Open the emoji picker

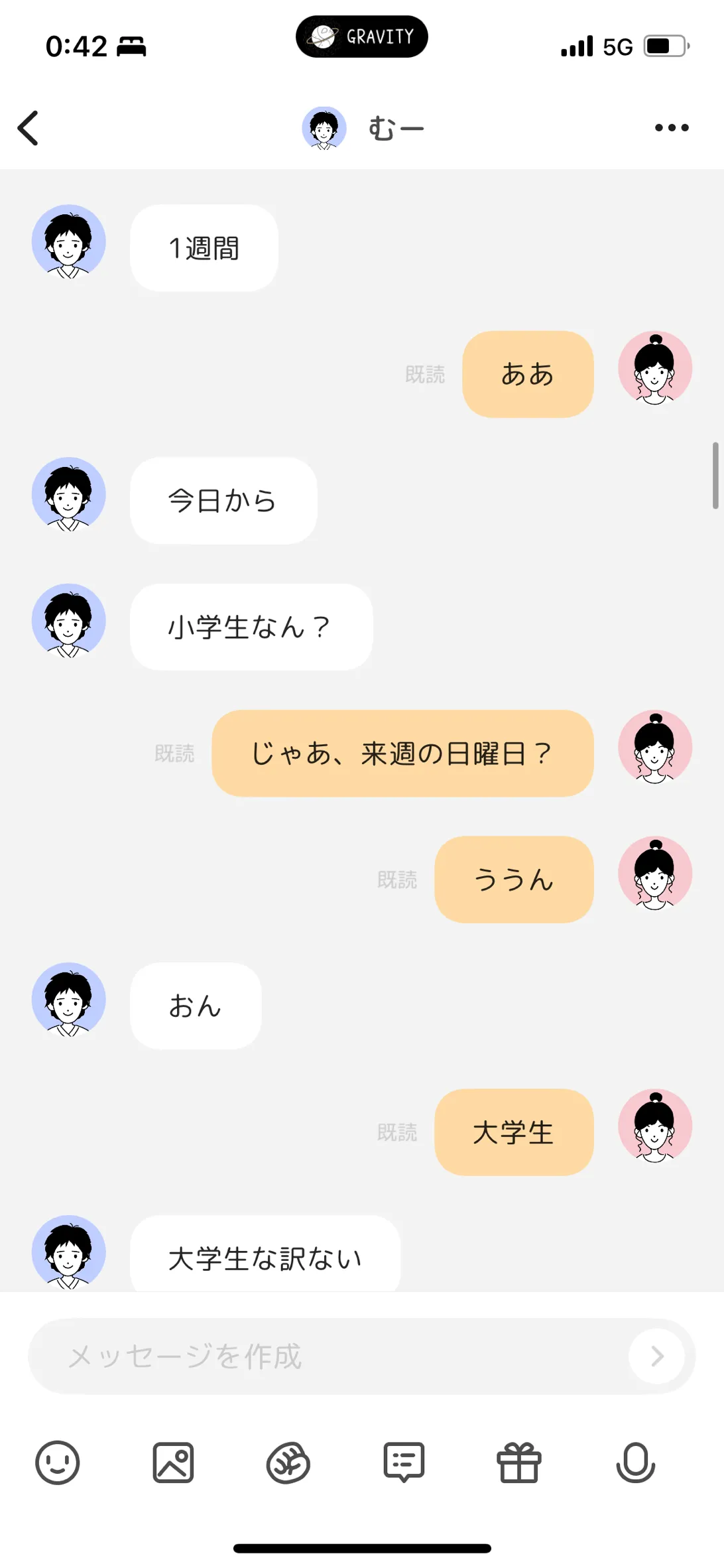click(x=58, y=1463)
